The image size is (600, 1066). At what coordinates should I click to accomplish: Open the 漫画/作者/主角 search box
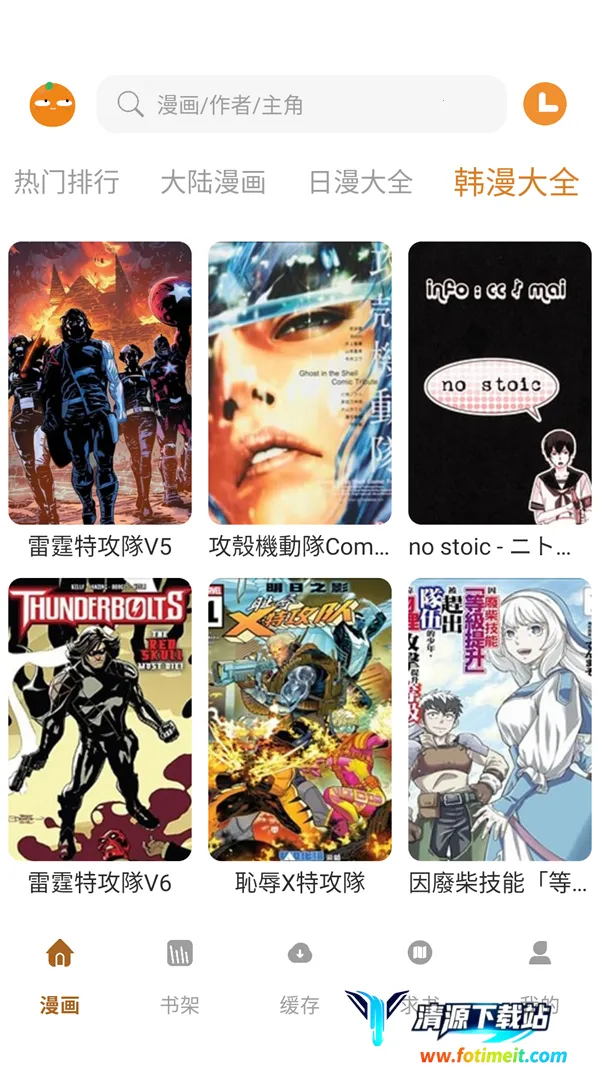pos(302,104)
